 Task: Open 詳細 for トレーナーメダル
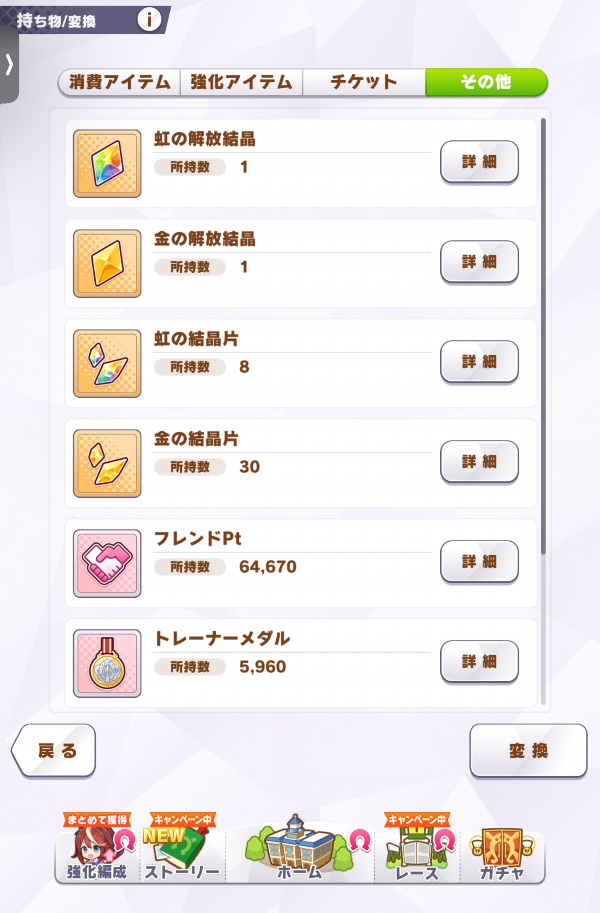coord(479,662)
